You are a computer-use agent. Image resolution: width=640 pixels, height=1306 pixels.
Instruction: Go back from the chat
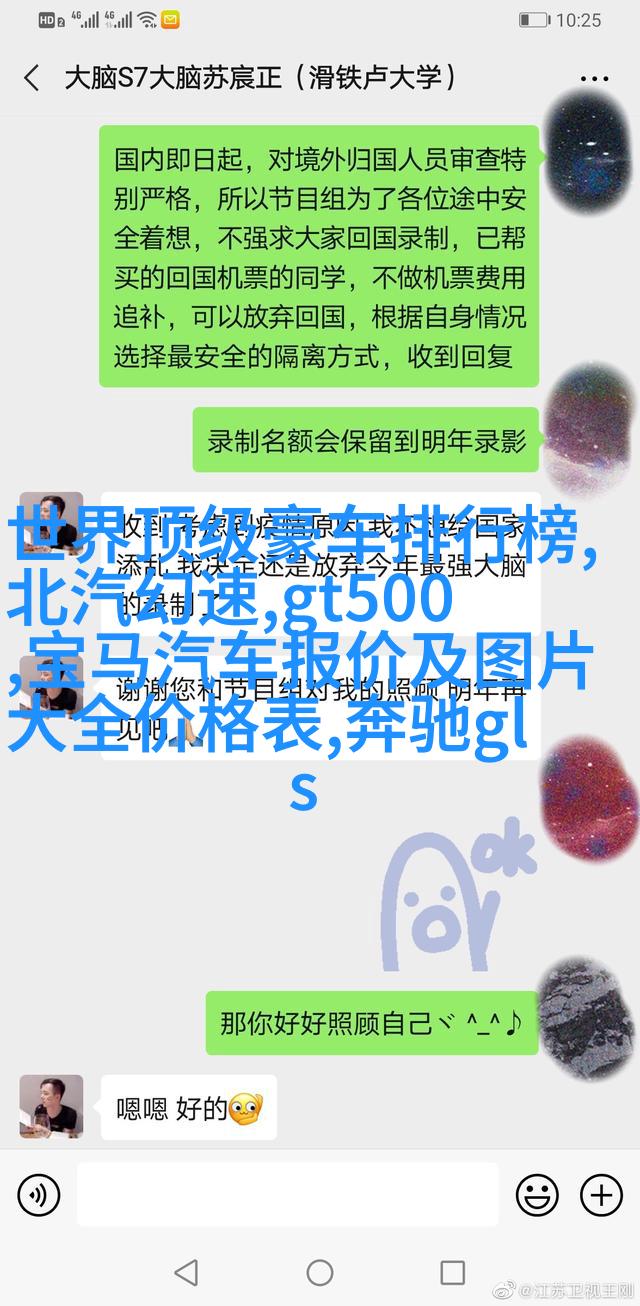[32, 78]
